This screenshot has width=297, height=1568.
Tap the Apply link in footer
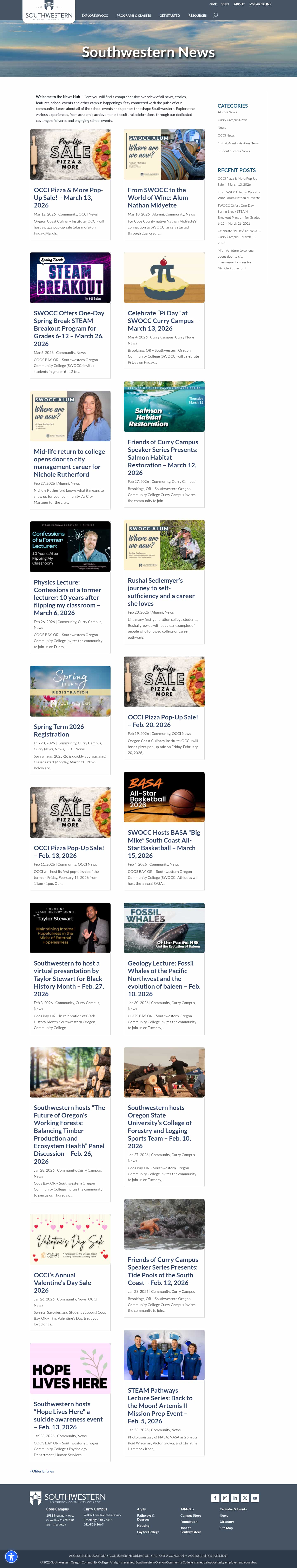click(141, 1509)
